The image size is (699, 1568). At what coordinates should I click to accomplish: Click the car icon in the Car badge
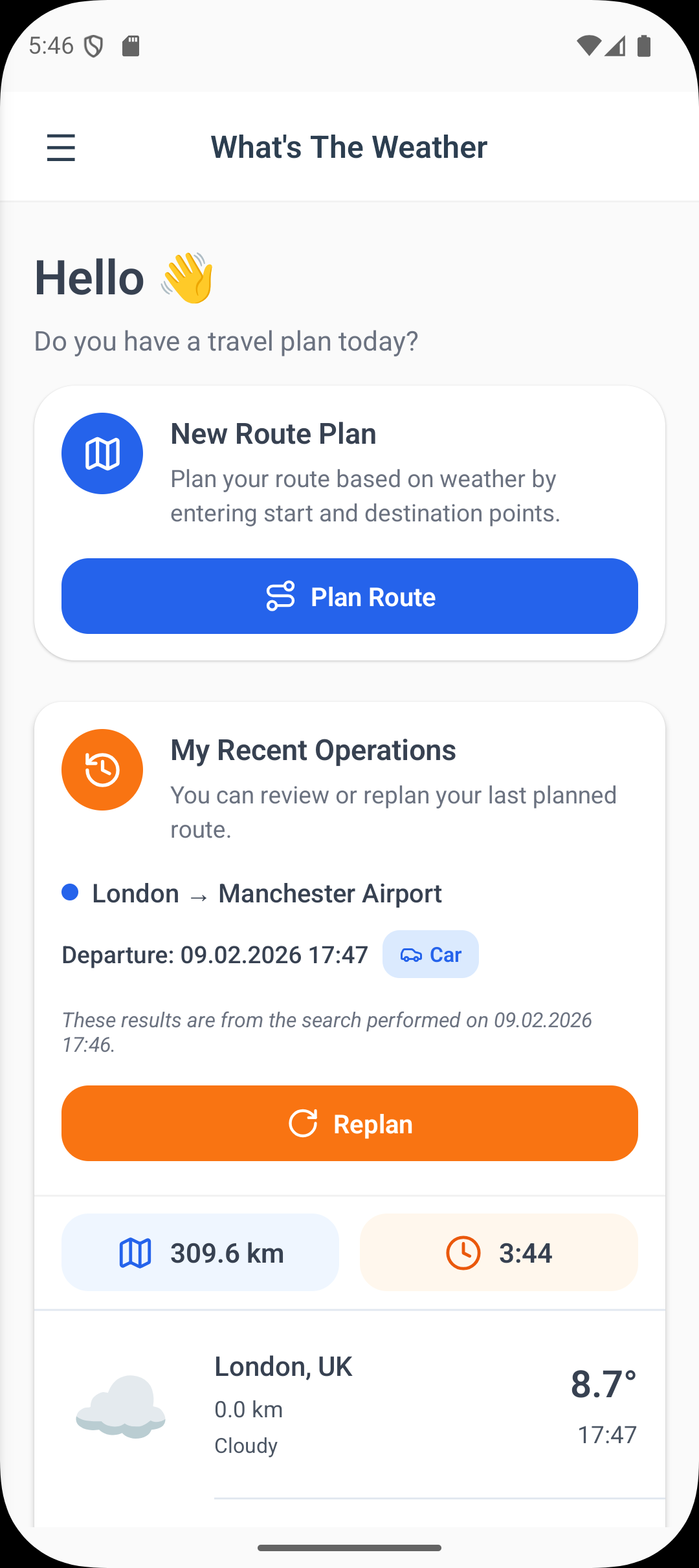[x=412, y=954]
